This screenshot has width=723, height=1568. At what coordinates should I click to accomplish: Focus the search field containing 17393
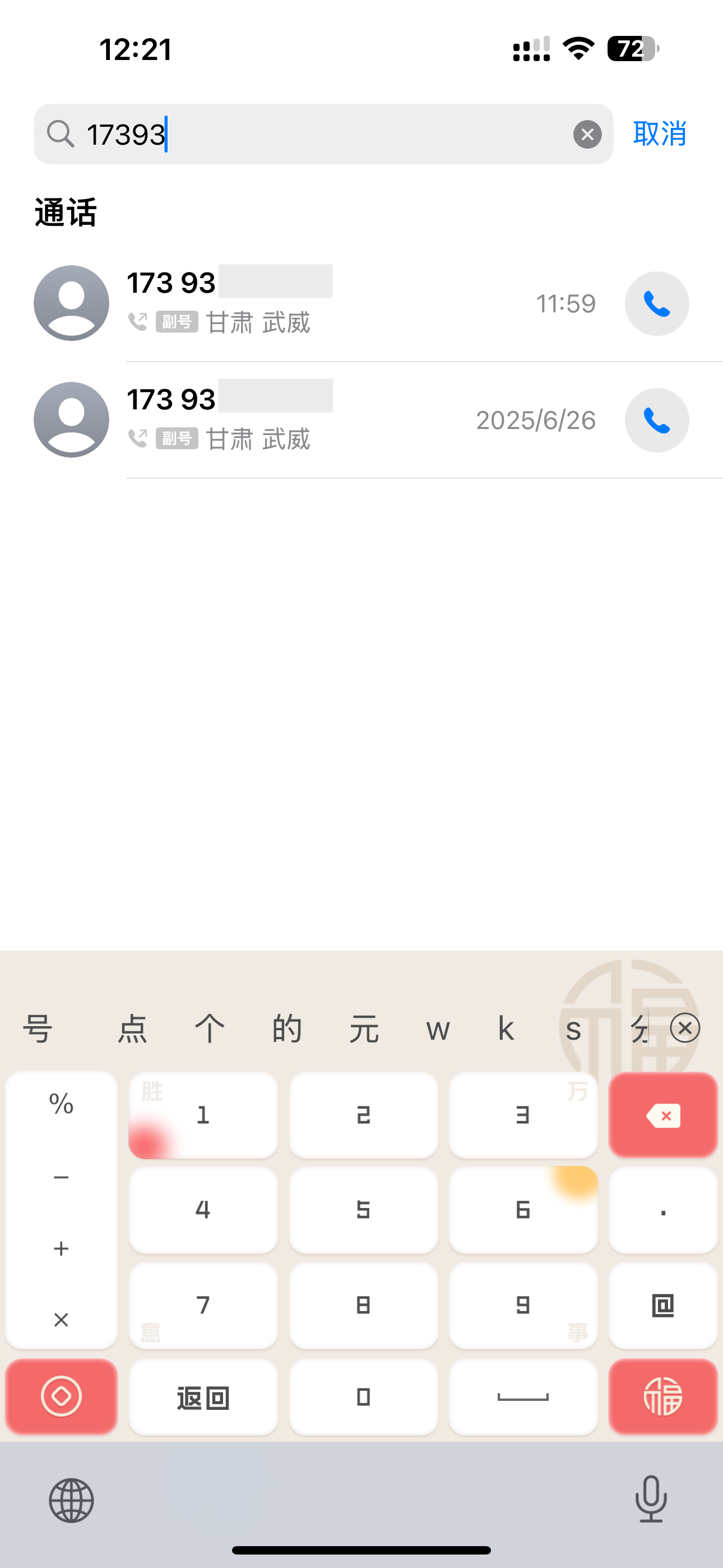323,134
